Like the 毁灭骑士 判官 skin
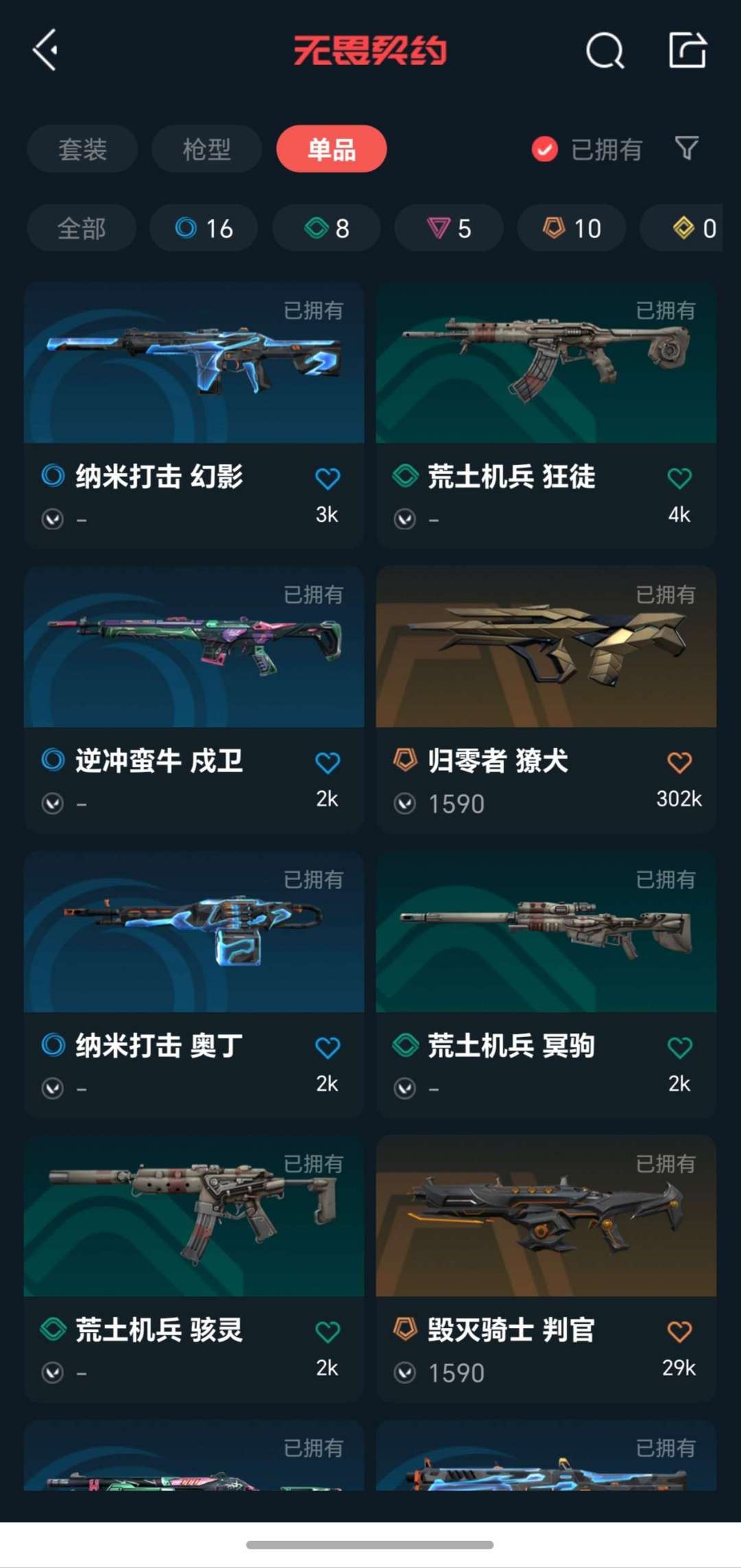This screenshot has width=741, height=1568. tap(679, 1331)
